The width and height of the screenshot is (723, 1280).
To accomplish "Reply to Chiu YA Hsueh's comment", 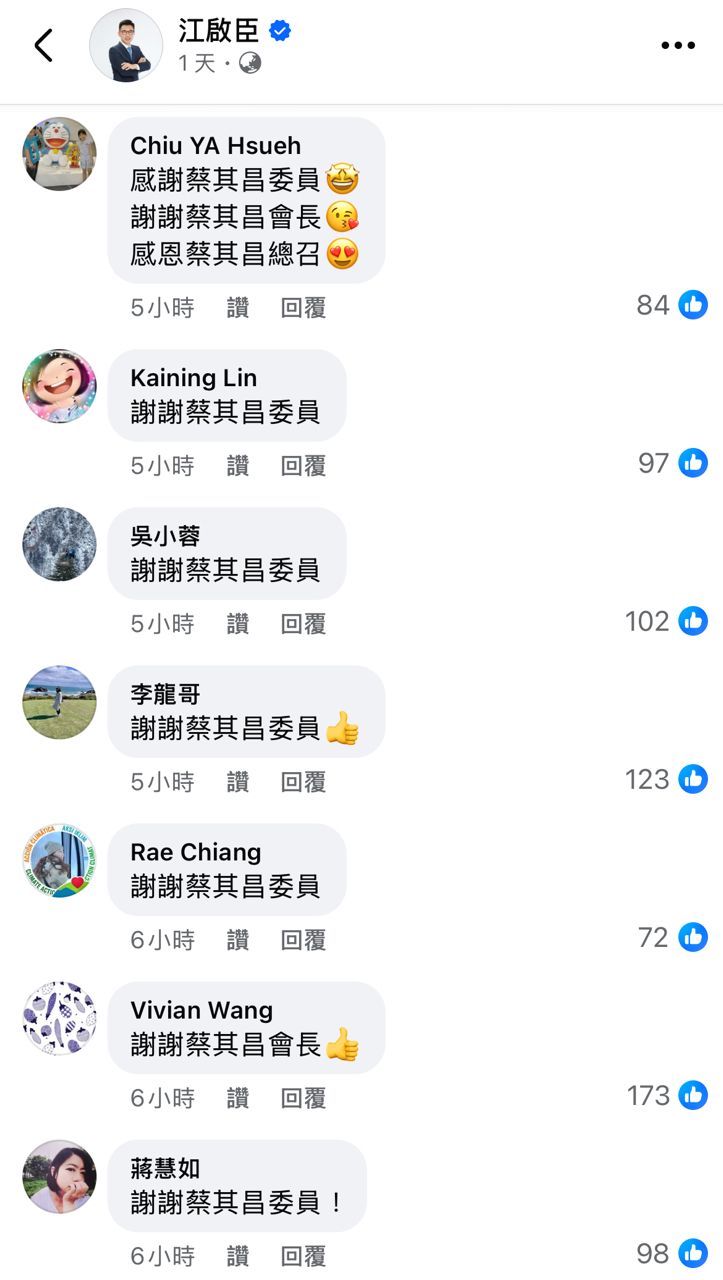I will point(303,308).
